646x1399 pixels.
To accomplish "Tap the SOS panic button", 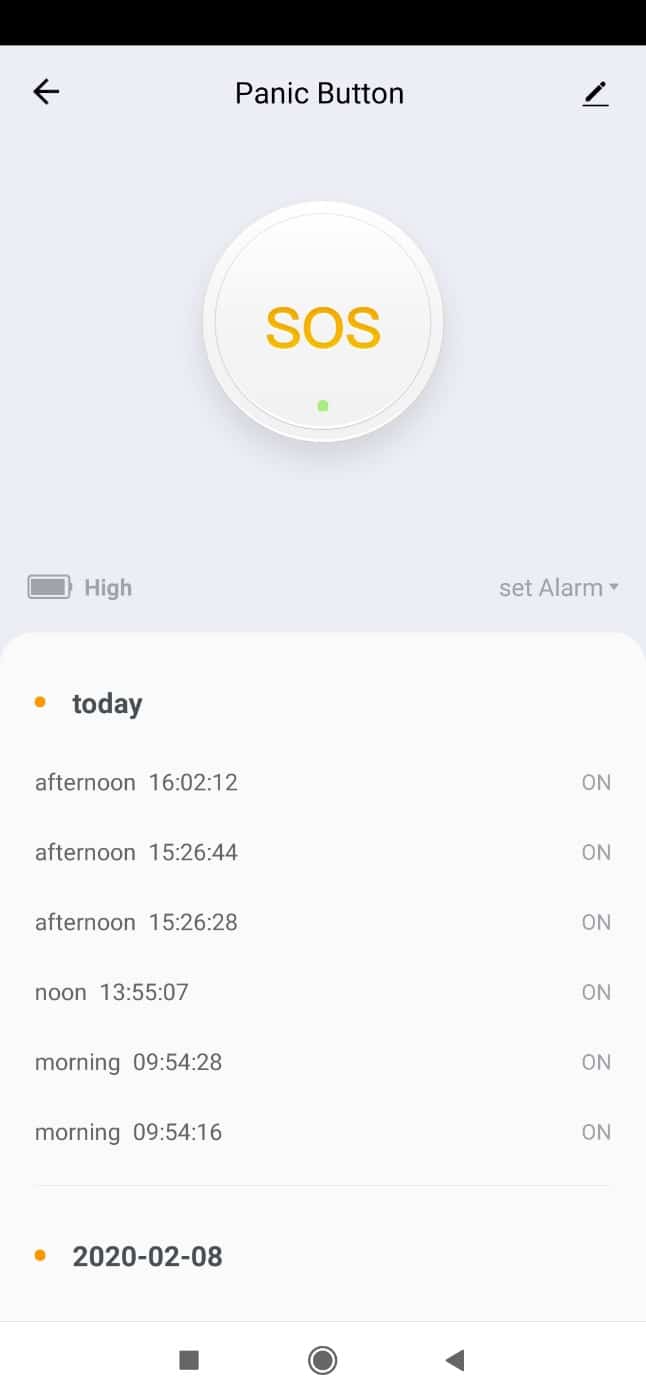I will pyautogui.click(x=323, y=323).
